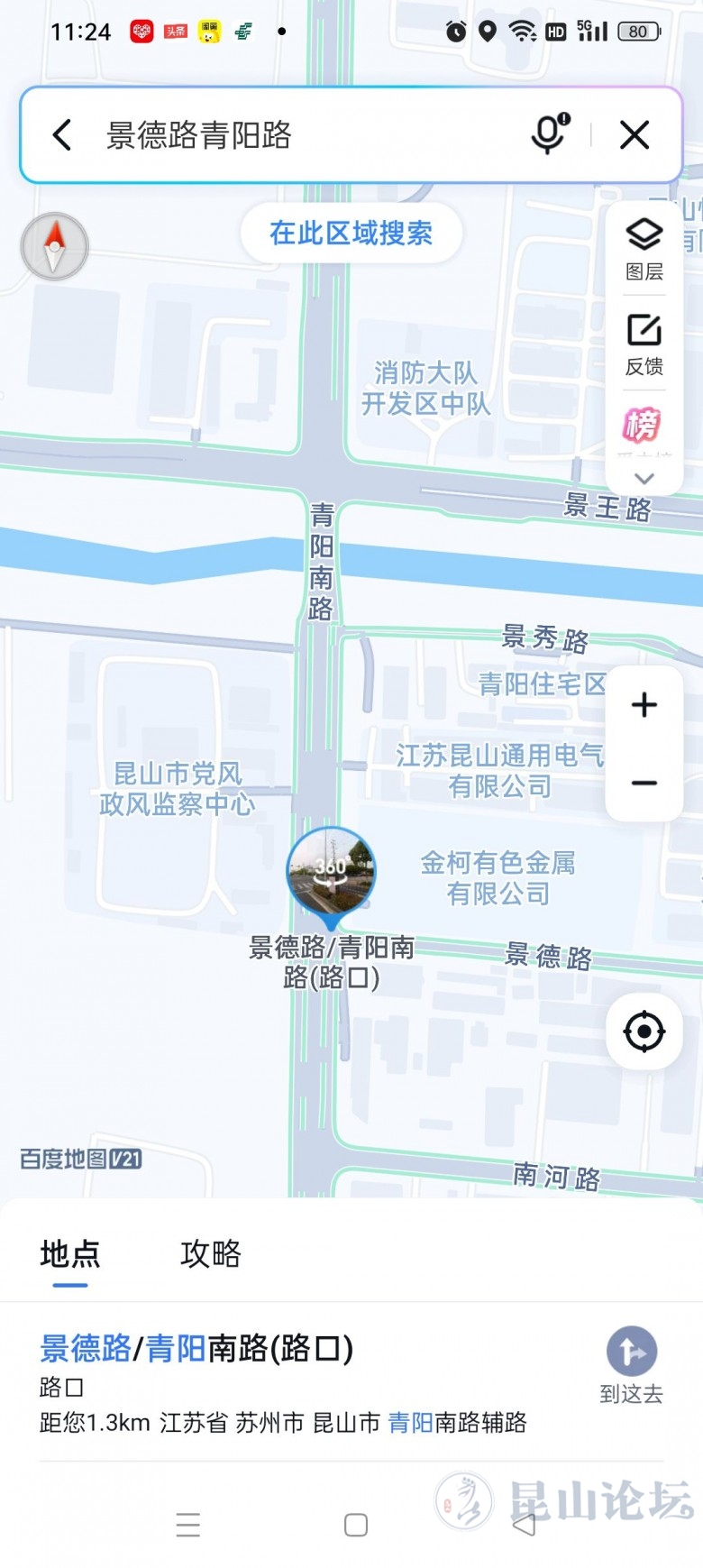Zoom out on the map
703x1568 pixels.
pos(644,783)
